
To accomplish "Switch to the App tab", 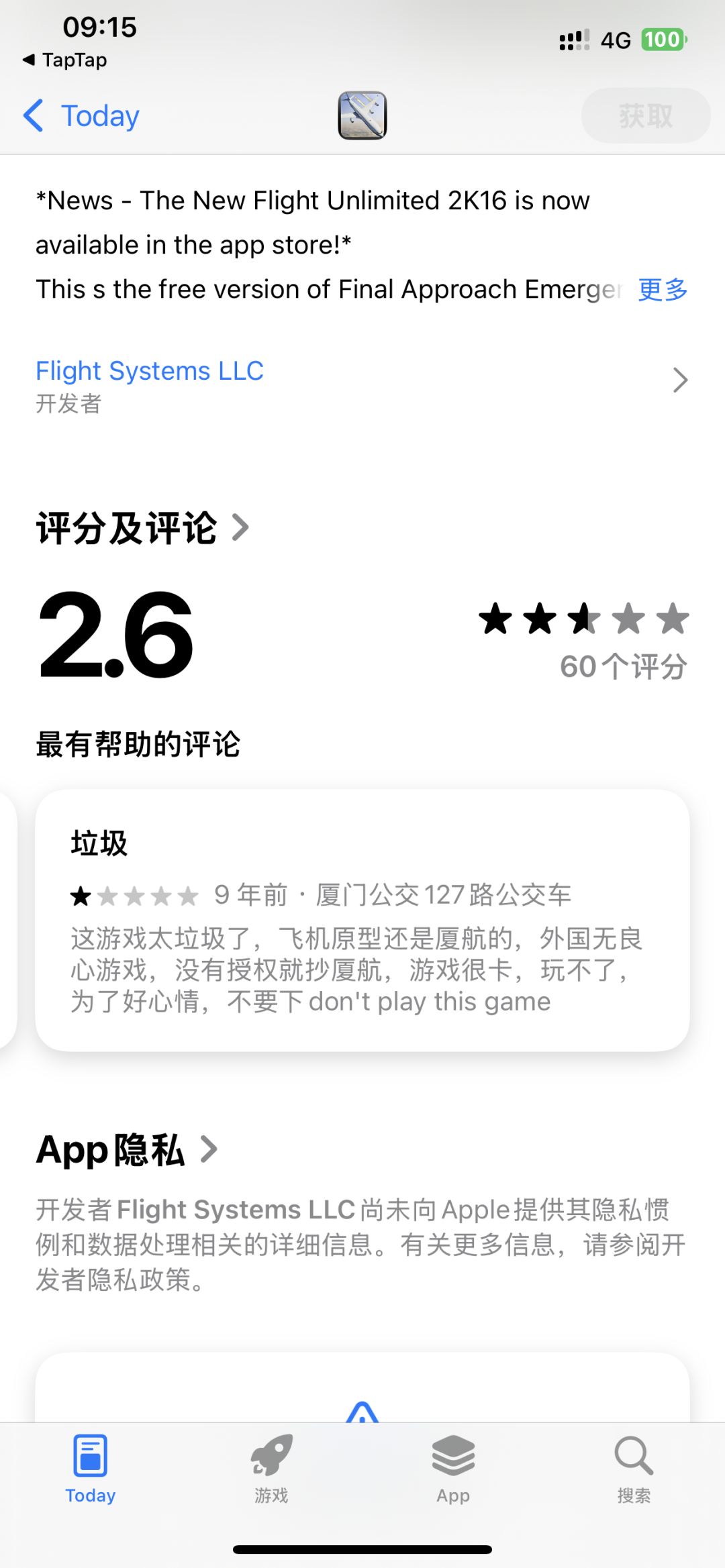I will [453, 1469].
